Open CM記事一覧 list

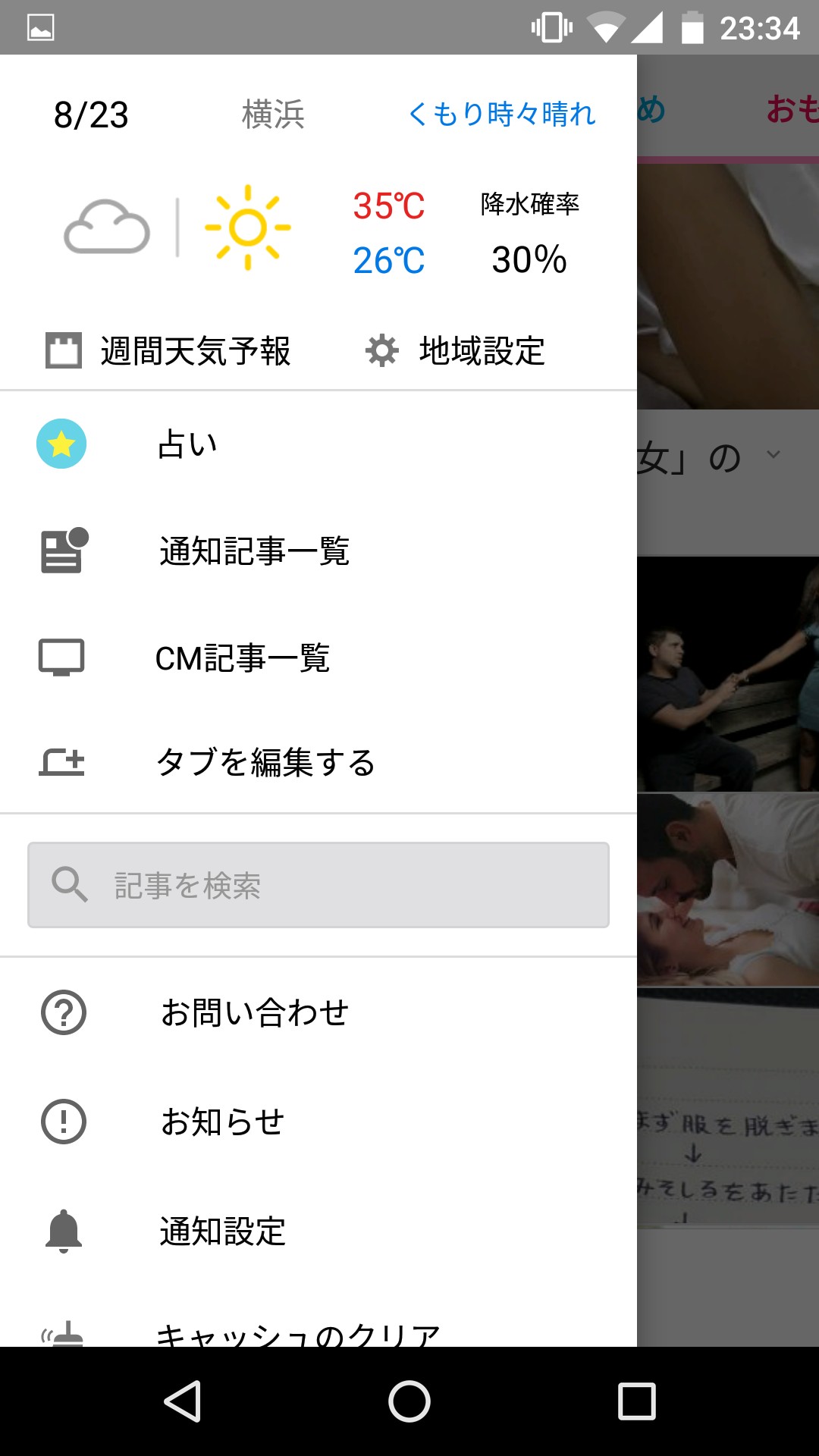click(318, 657)
